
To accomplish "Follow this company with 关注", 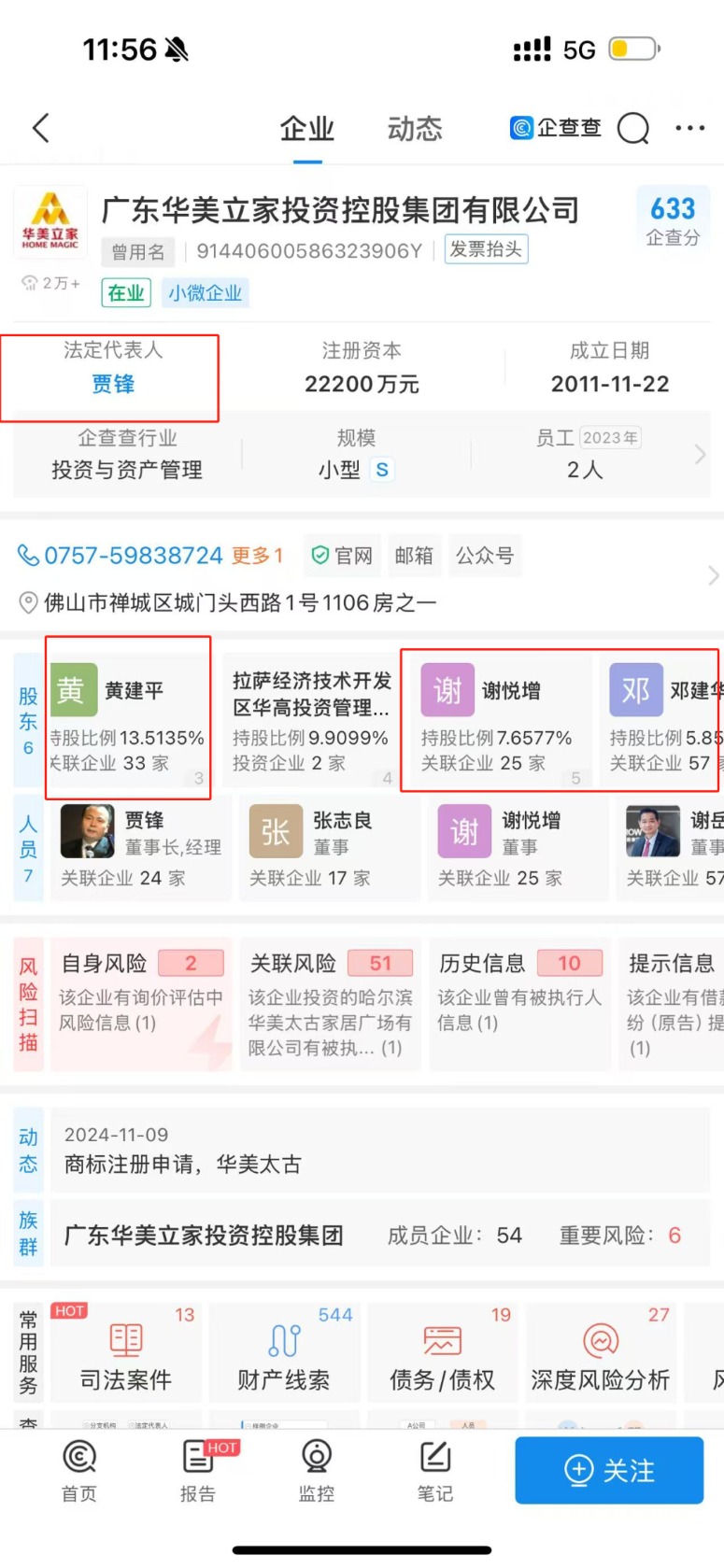I will (609, 1470).
